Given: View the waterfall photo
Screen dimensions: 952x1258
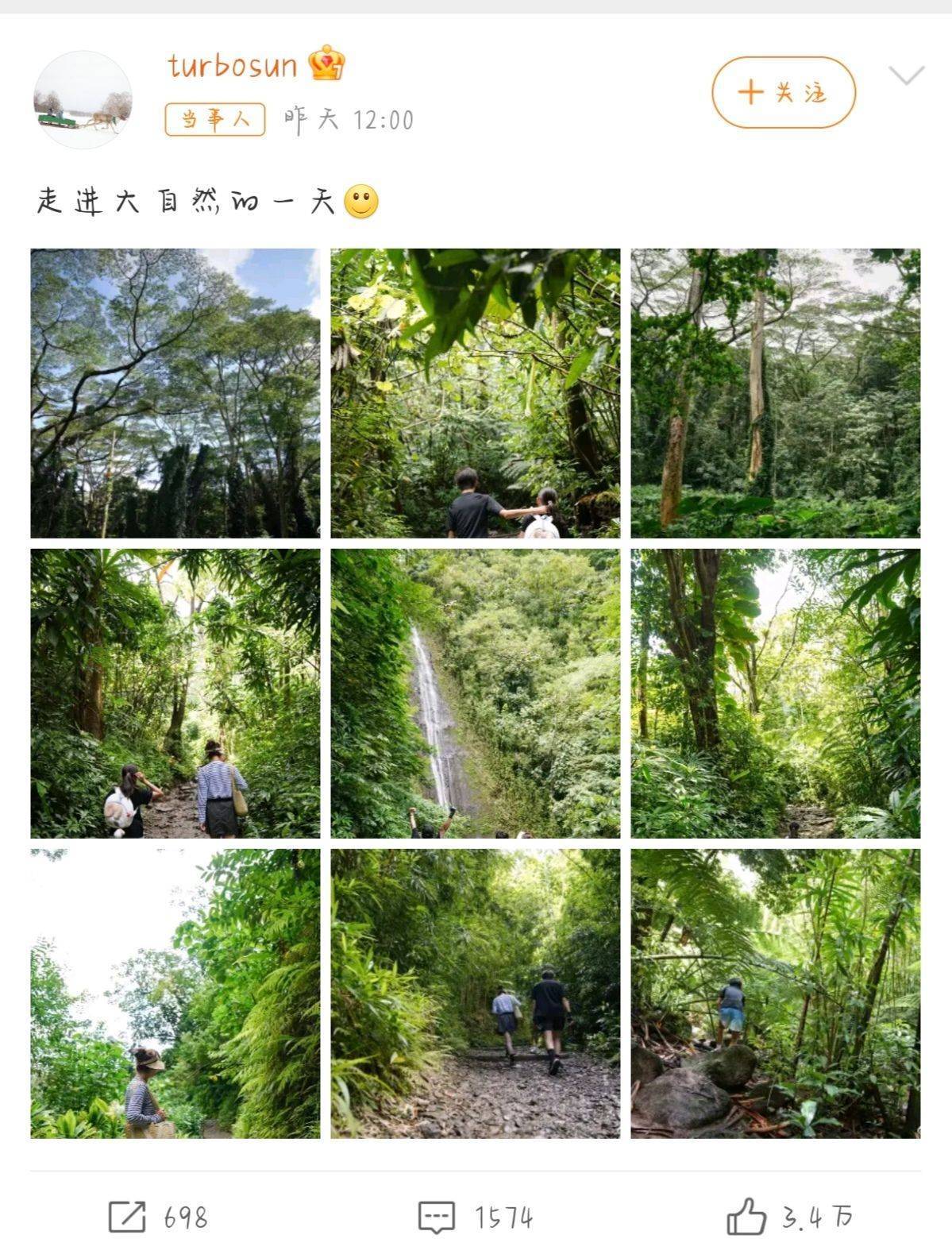Looking at the screenshot, I should [x=475, y=693].
